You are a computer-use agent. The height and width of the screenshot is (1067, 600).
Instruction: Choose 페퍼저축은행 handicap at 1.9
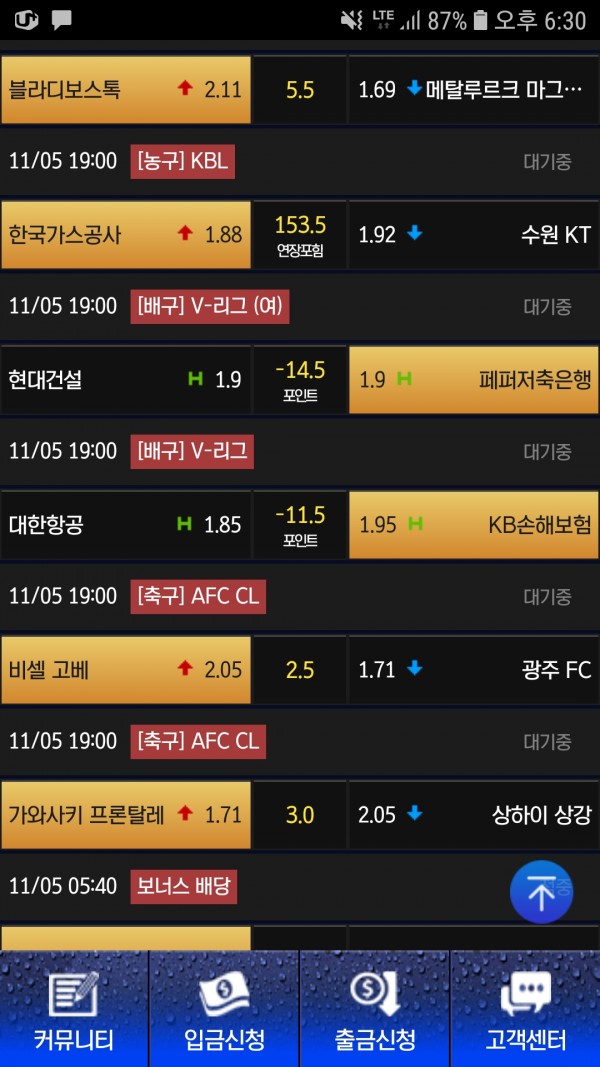[x=472, y=380]
